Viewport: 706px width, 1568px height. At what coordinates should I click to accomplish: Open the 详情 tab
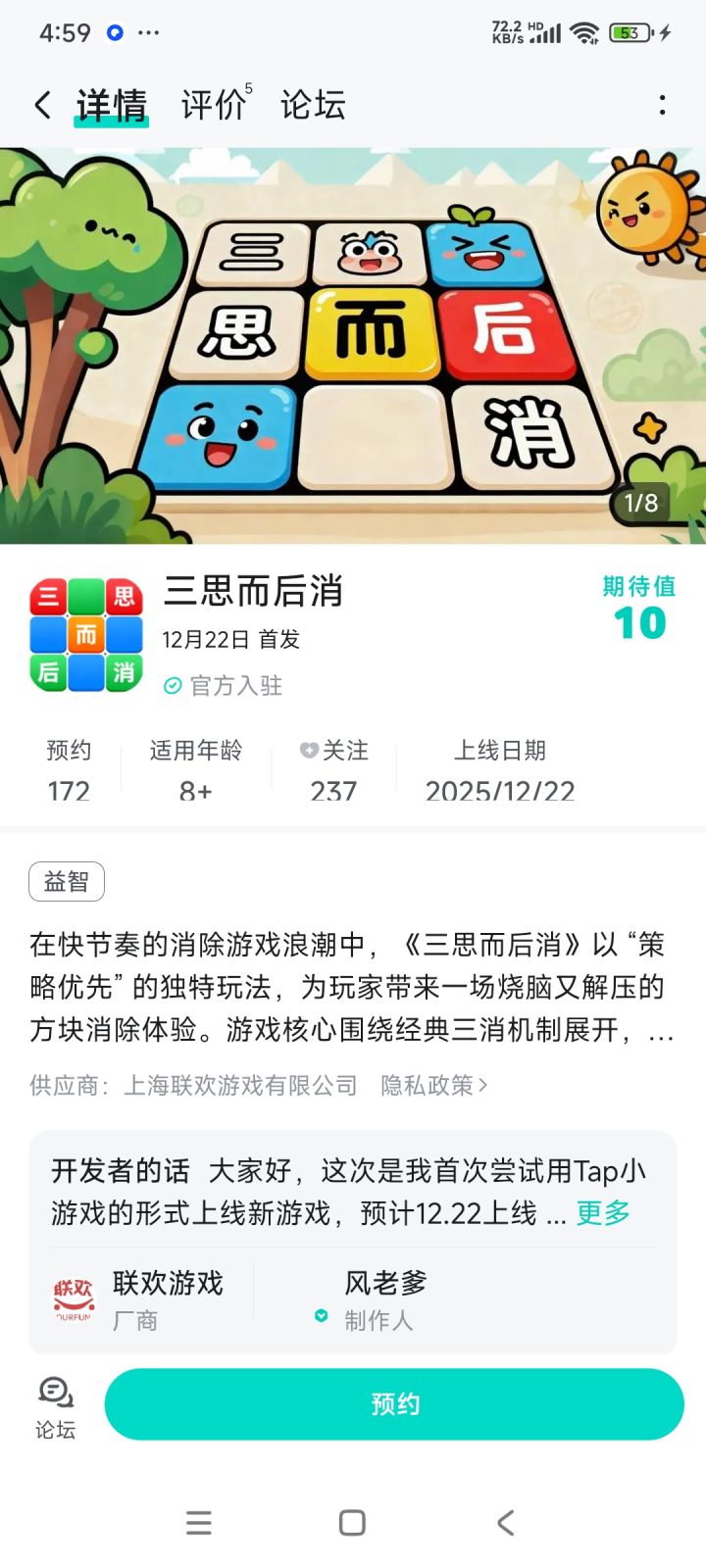(x=110, y=104)
